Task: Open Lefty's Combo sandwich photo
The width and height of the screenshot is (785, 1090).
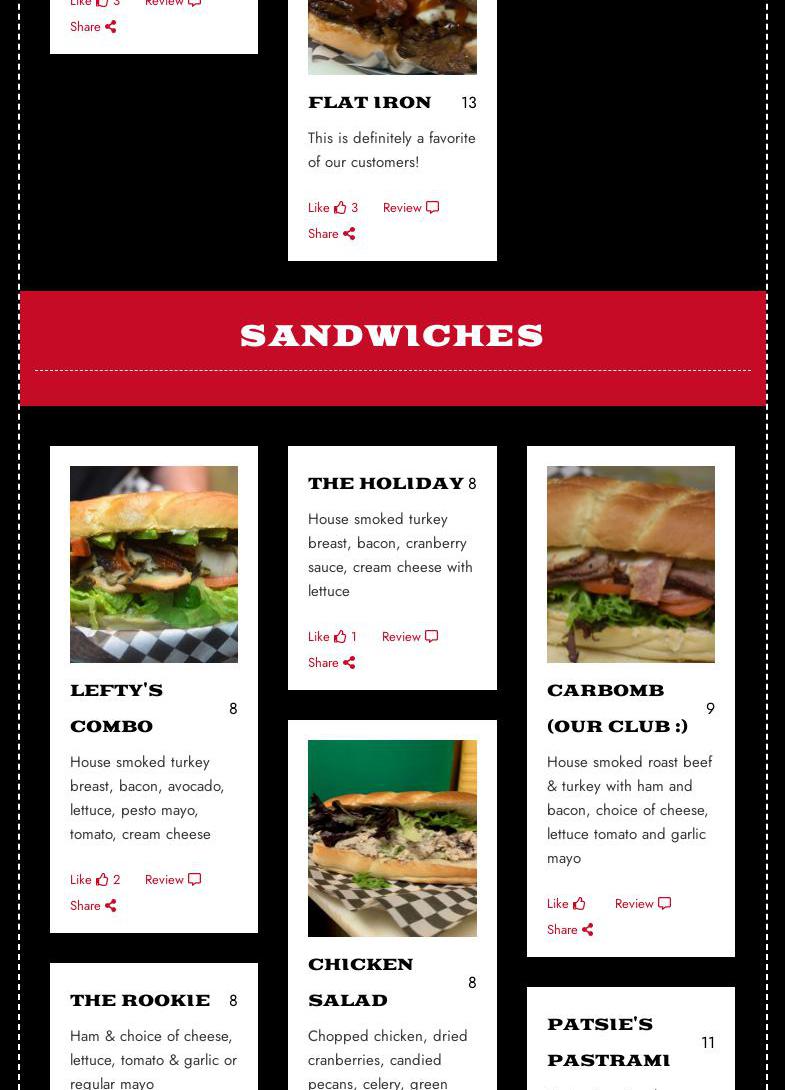Action: point(154,564)
